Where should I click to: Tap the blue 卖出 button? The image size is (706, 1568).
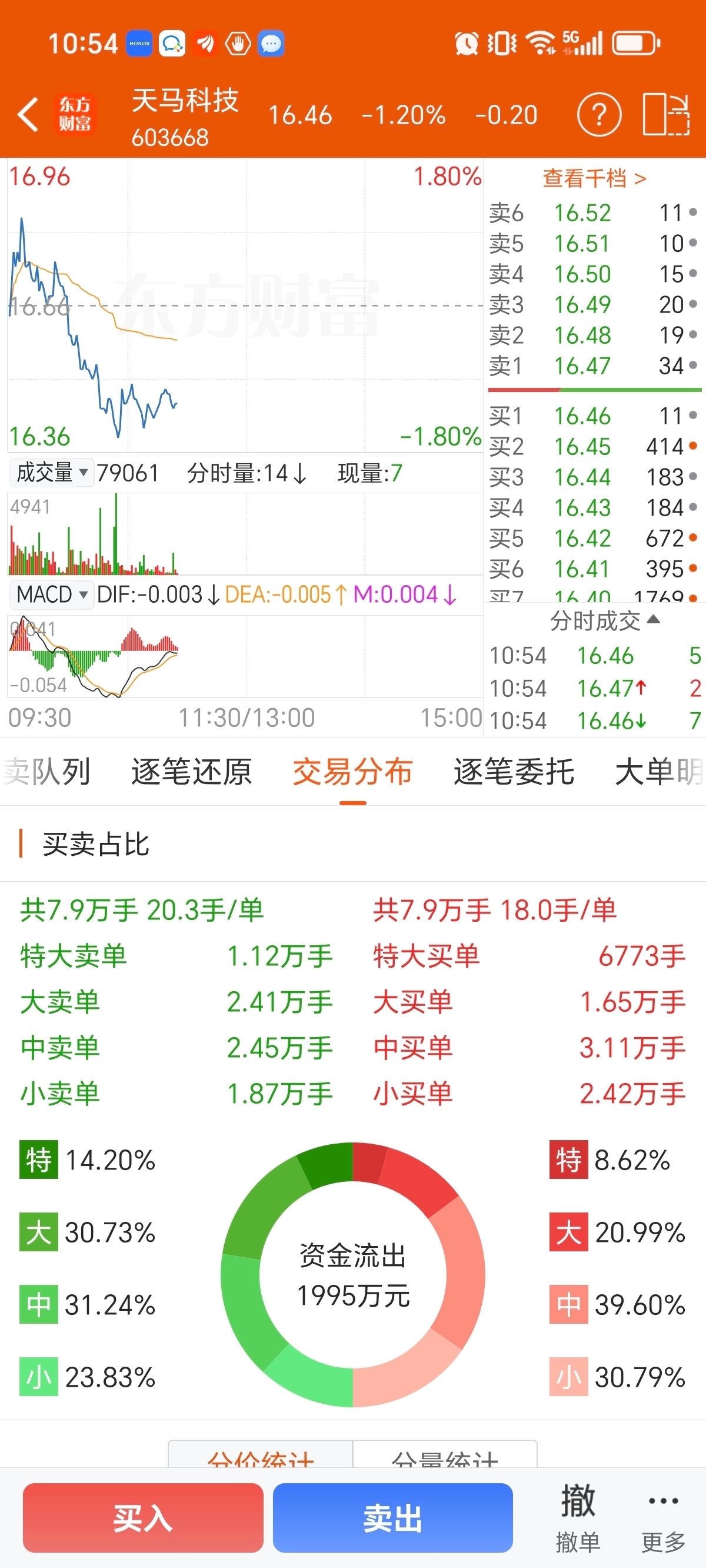coord(392,1517)
